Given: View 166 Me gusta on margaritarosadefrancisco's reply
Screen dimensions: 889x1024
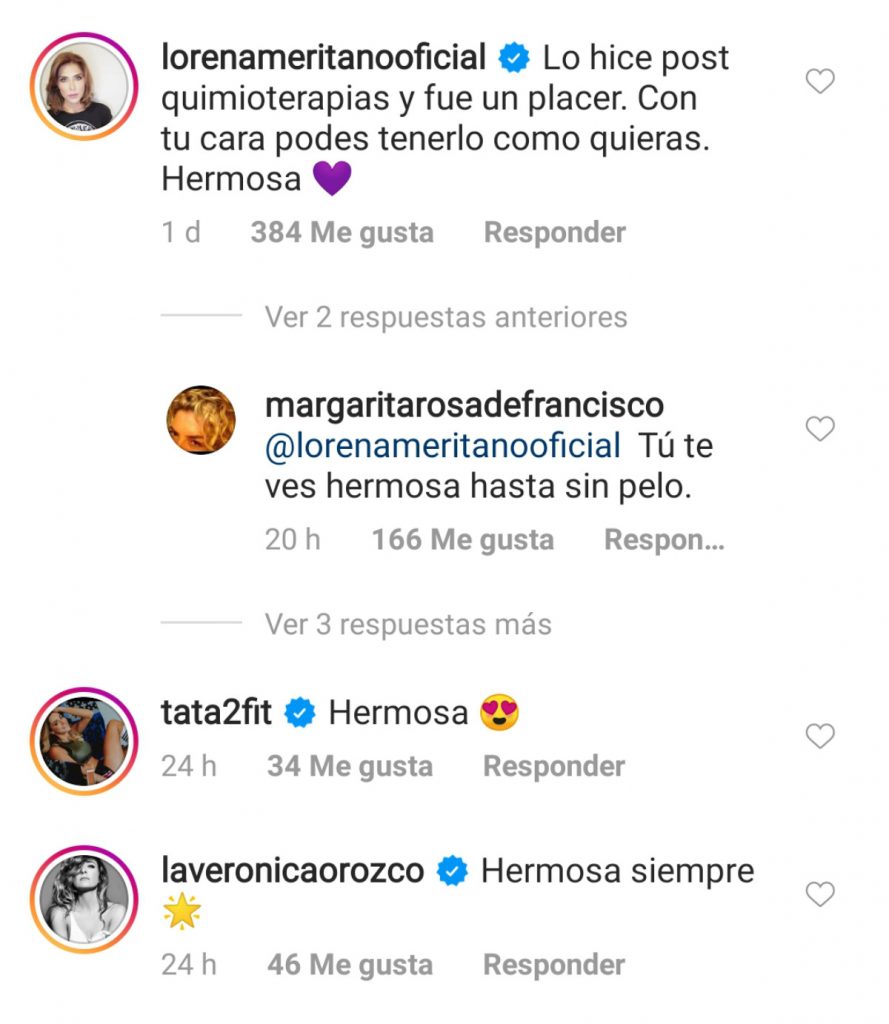Looking at the screenshot, I should pyautogui.click(x=462, y=540).
